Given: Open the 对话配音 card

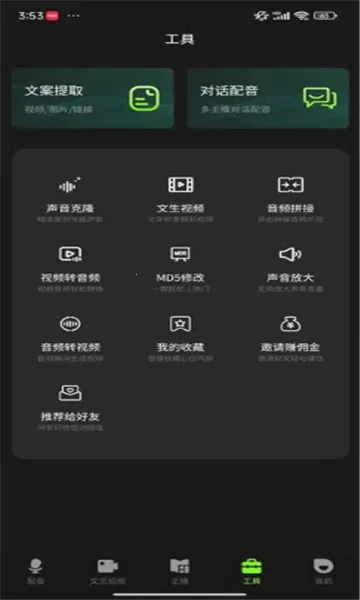Looking at the screenshot, I should pos(268,98).
